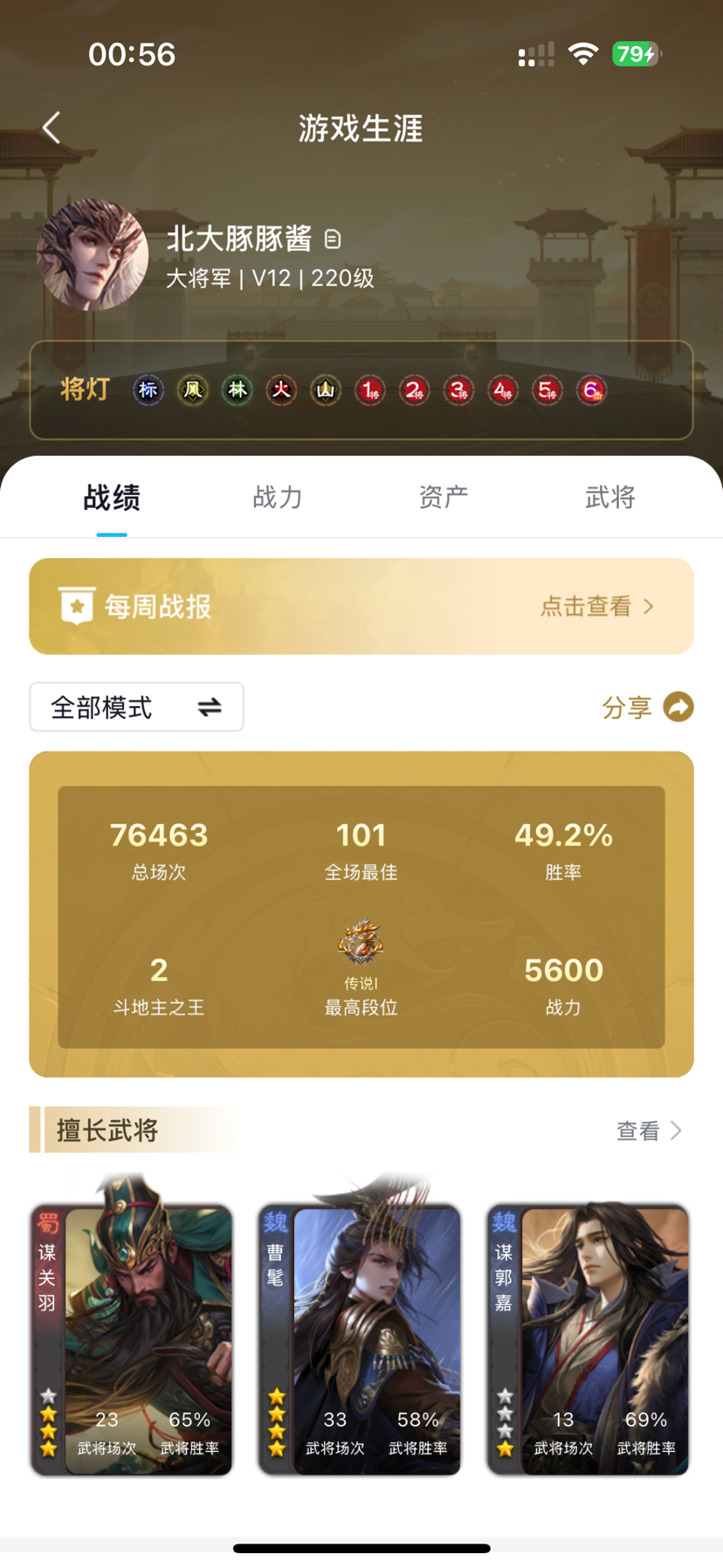723x1568 pixels.
Task: Tap the icon beside nickname 北大豚豚酱
Action: (x=333, y=238)
